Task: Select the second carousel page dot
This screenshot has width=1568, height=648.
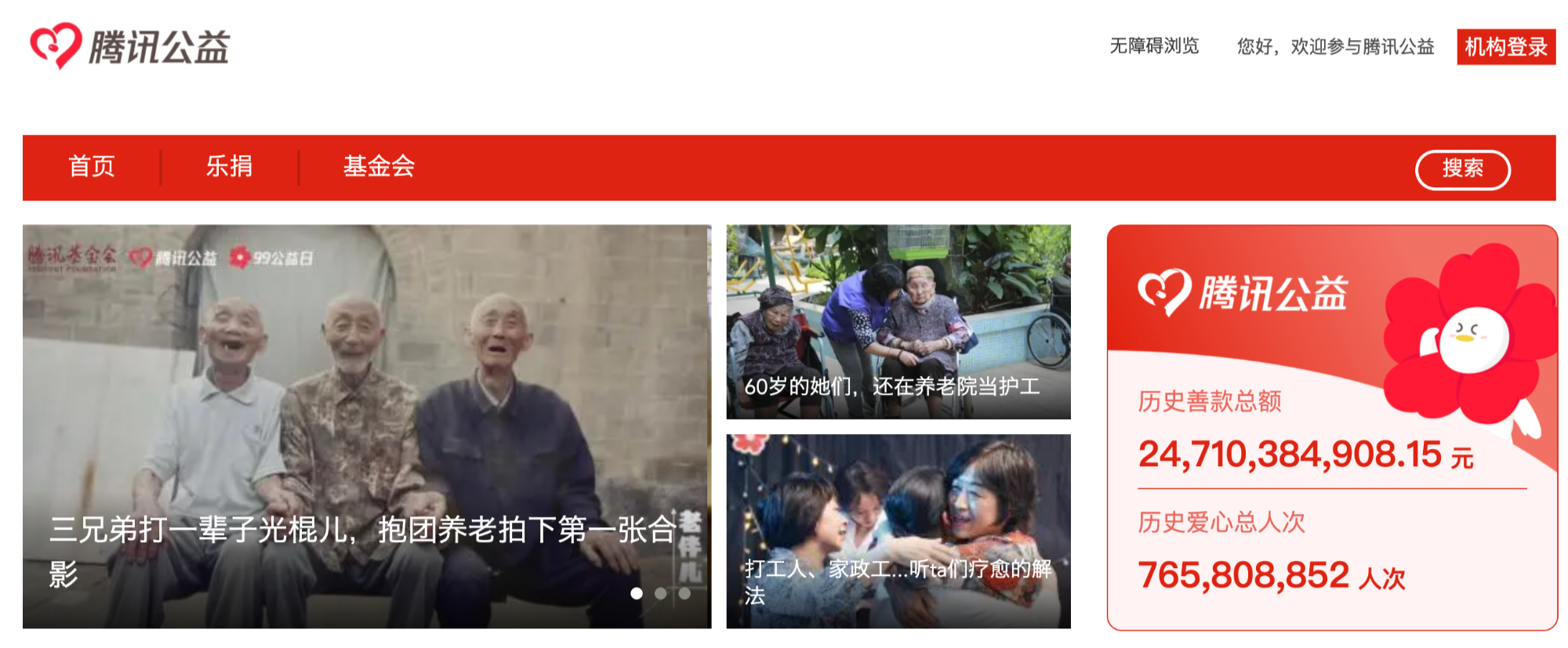Action: (x=661, y=594)
